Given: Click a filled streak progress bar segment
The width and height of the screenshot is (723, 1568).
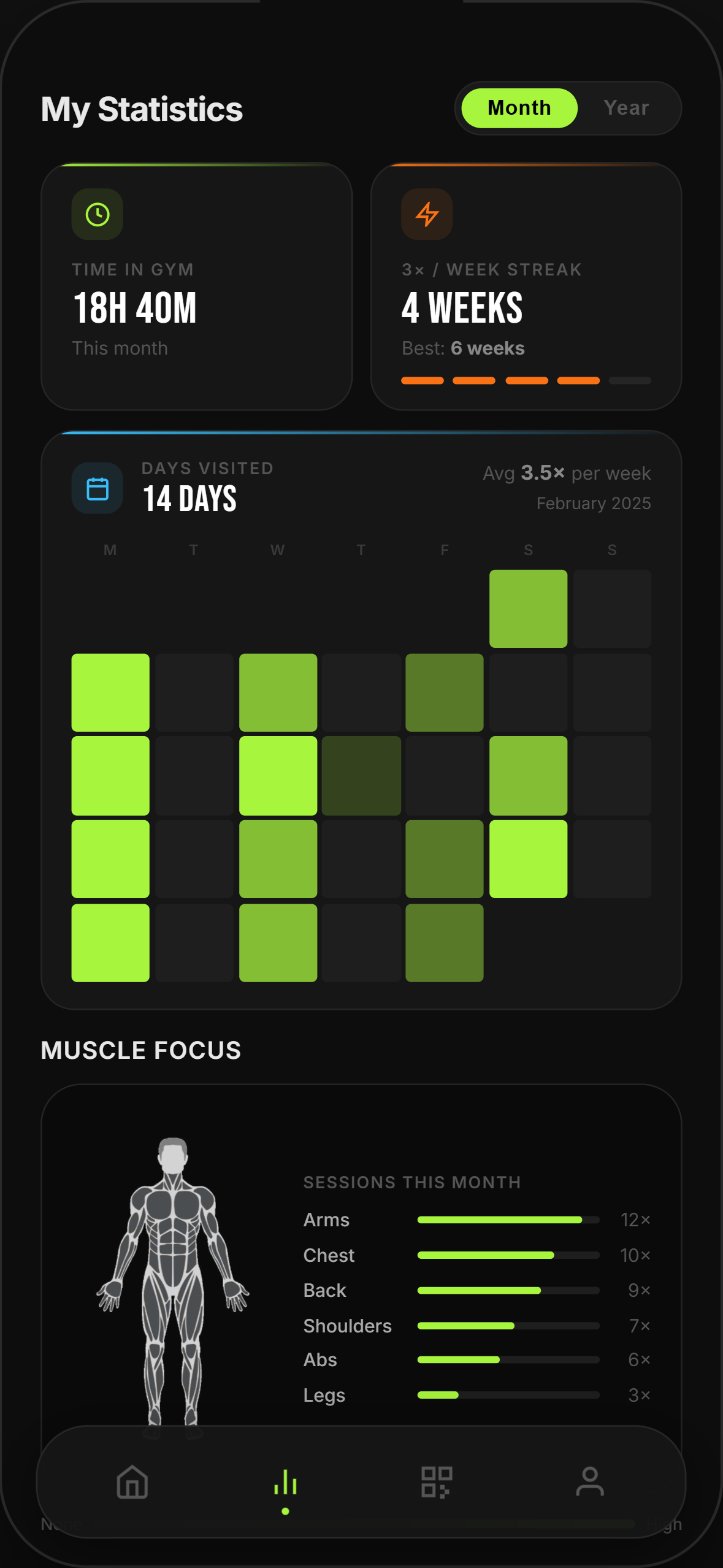Looking at the screenshot, I should tap(422, 380).
